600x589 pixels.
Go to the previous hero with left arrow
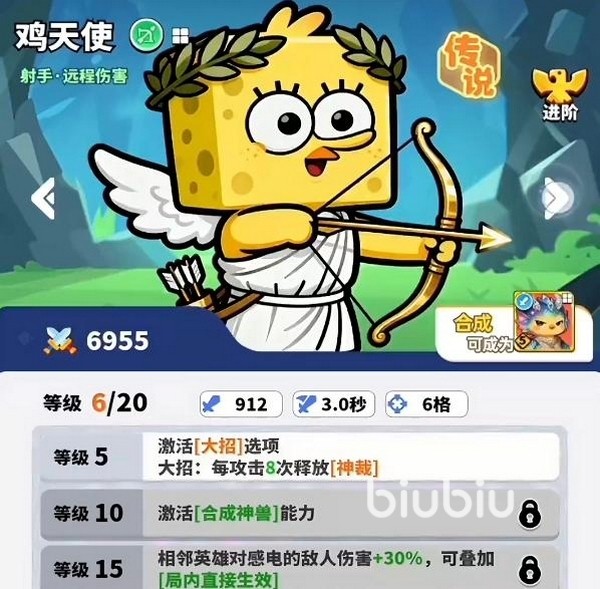click(x=43, y=199)
